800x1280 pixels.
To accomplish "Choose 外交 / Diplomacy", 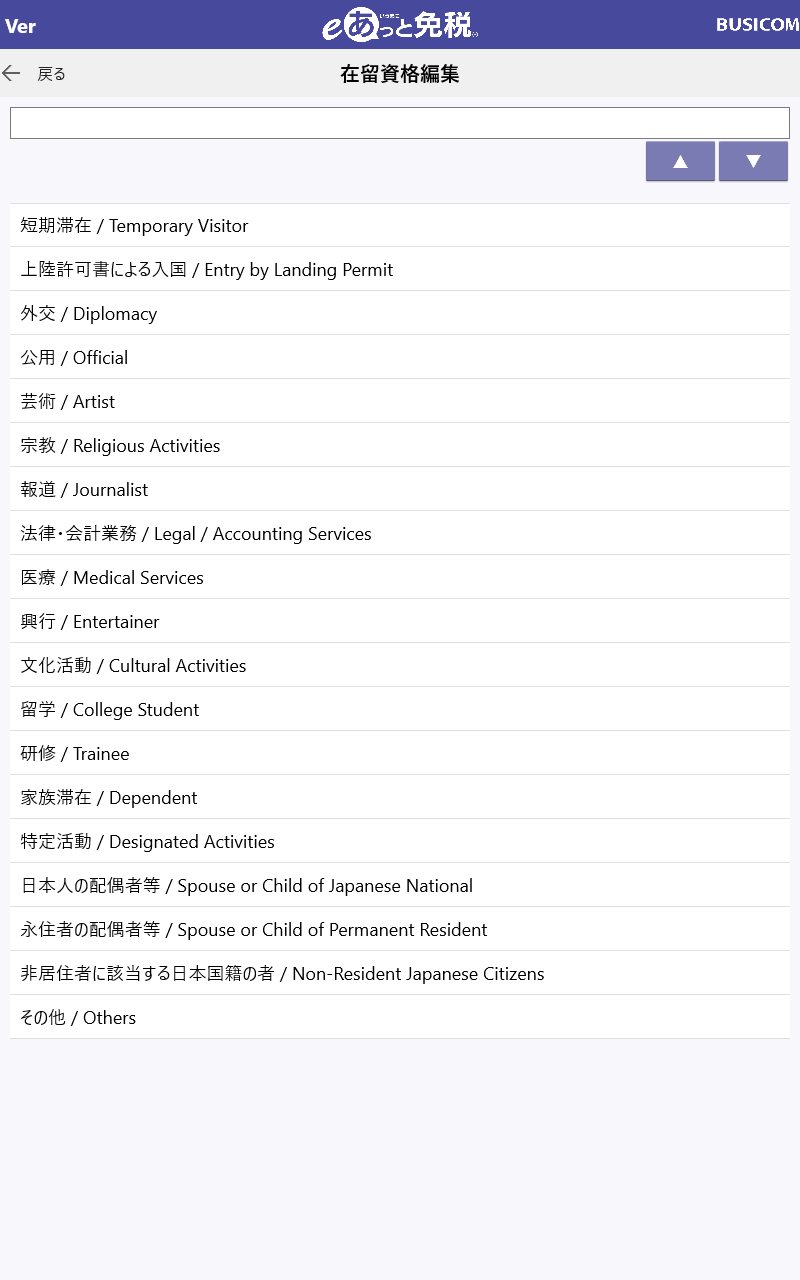I will pyautogui.click(x=400, y=314).
